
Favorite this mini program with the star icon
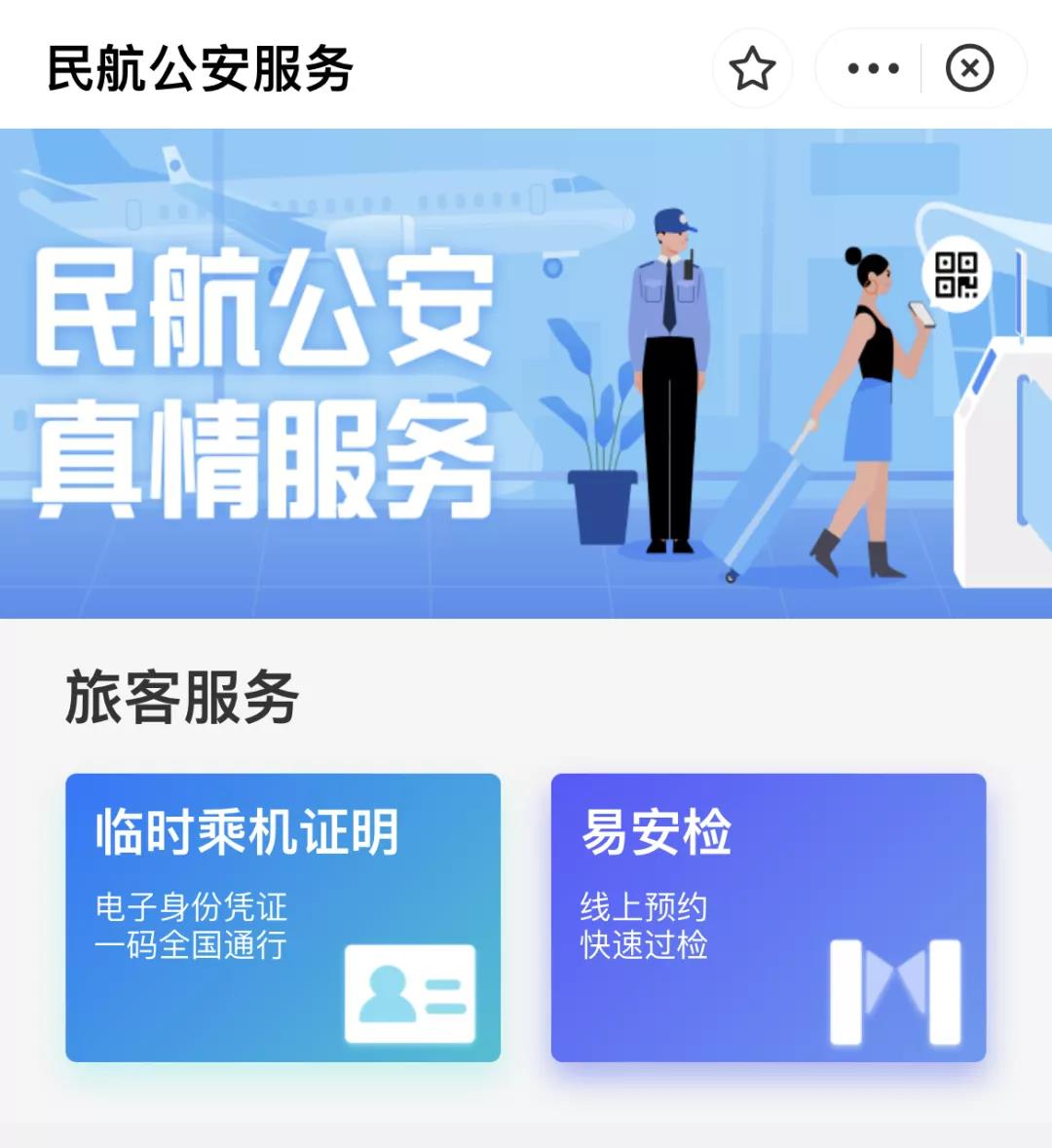click(x=752, y=69)
